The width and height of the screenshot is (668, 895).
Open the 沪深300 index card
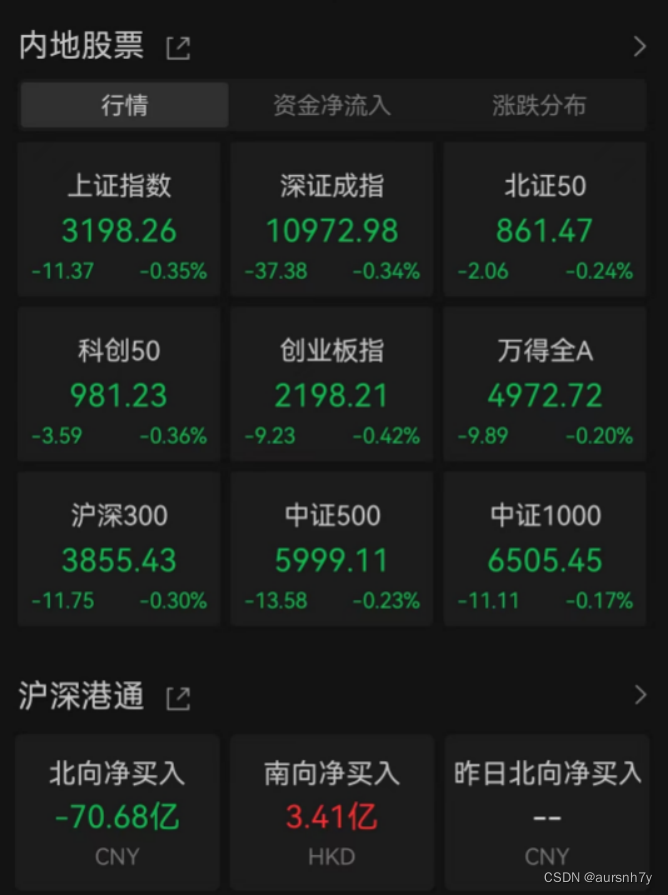click(119, 549)
